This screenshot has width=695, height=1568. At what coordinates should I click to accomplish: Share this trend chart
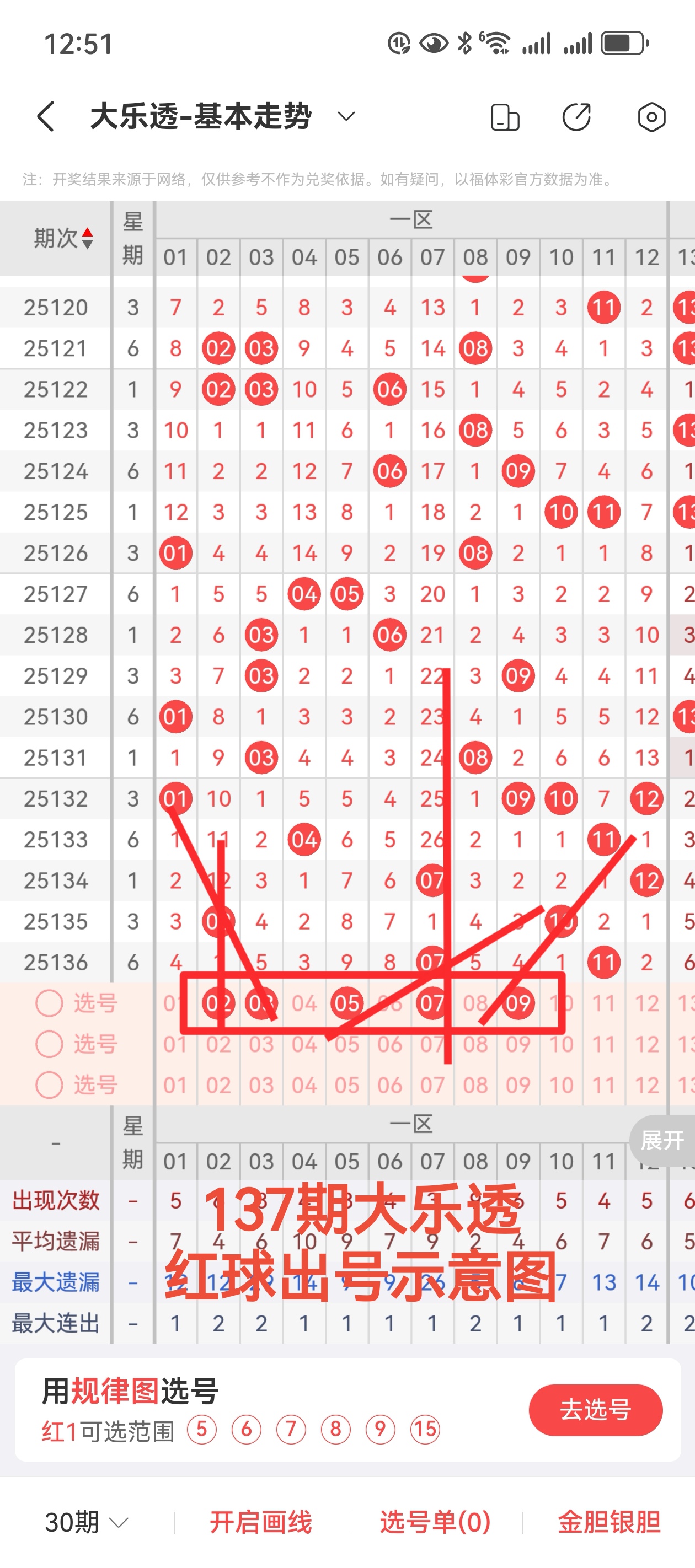pos(576,117)
